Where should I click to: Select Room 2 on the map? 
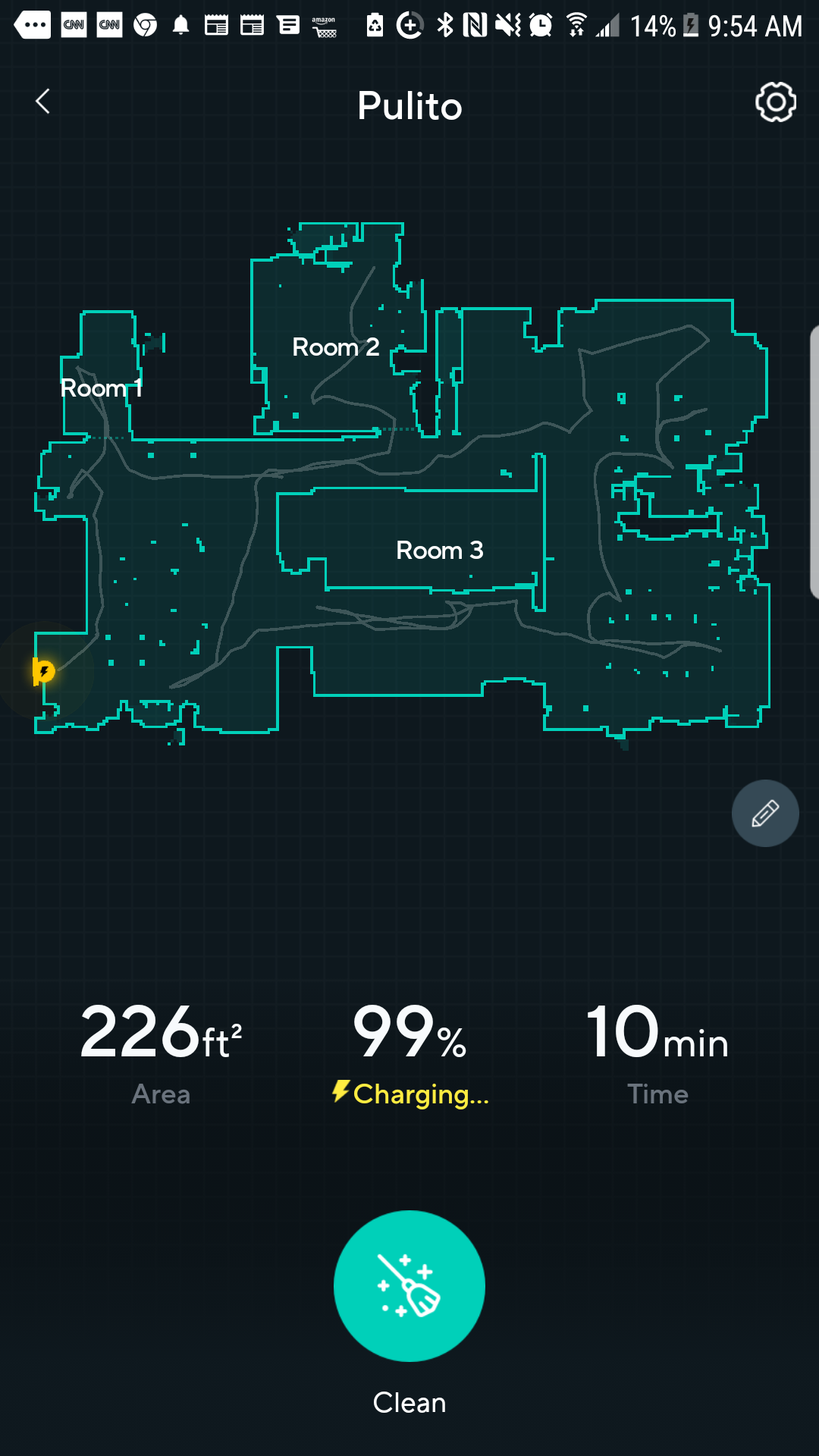(336, 347)
